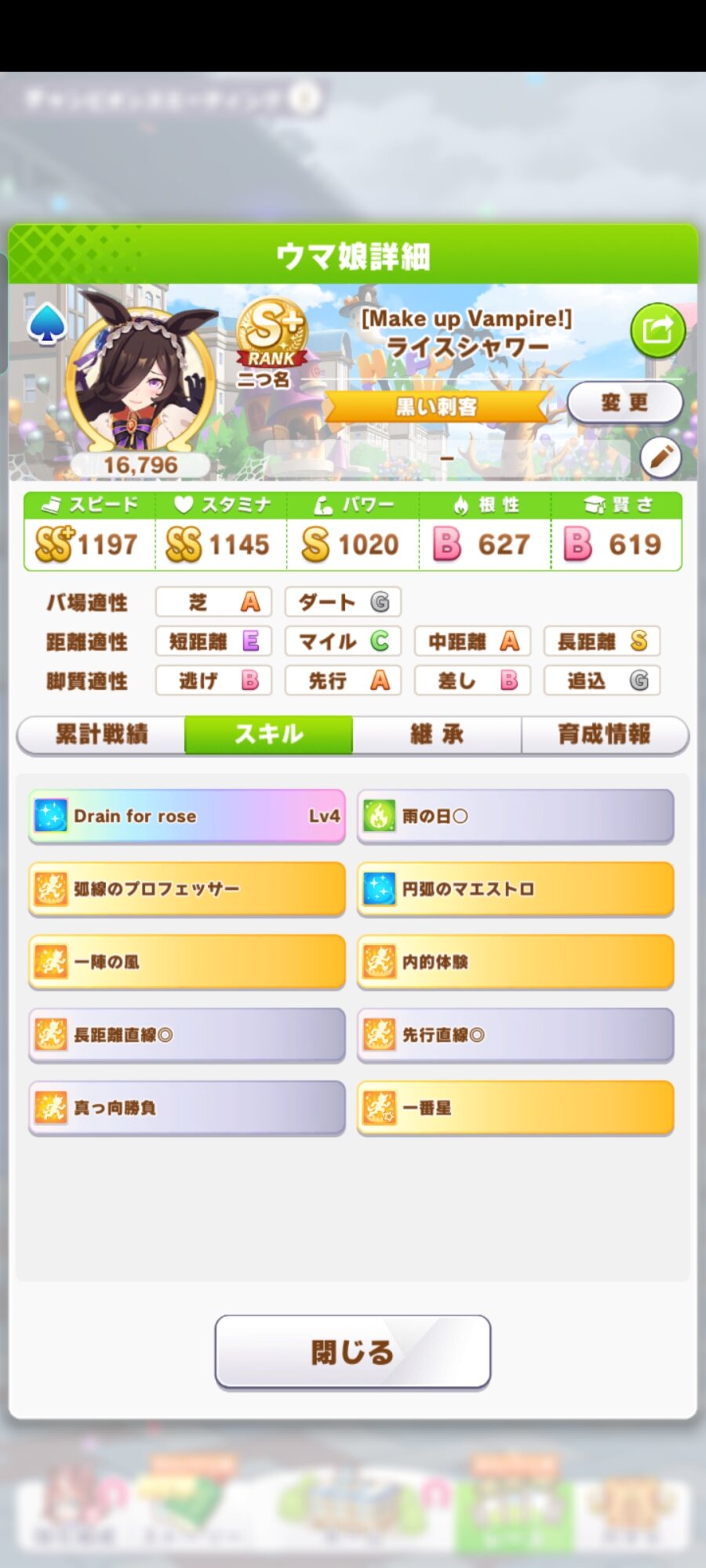The image size is (706, 1568).
Task: View the 育成情報 tab
Action: [604, 735]
